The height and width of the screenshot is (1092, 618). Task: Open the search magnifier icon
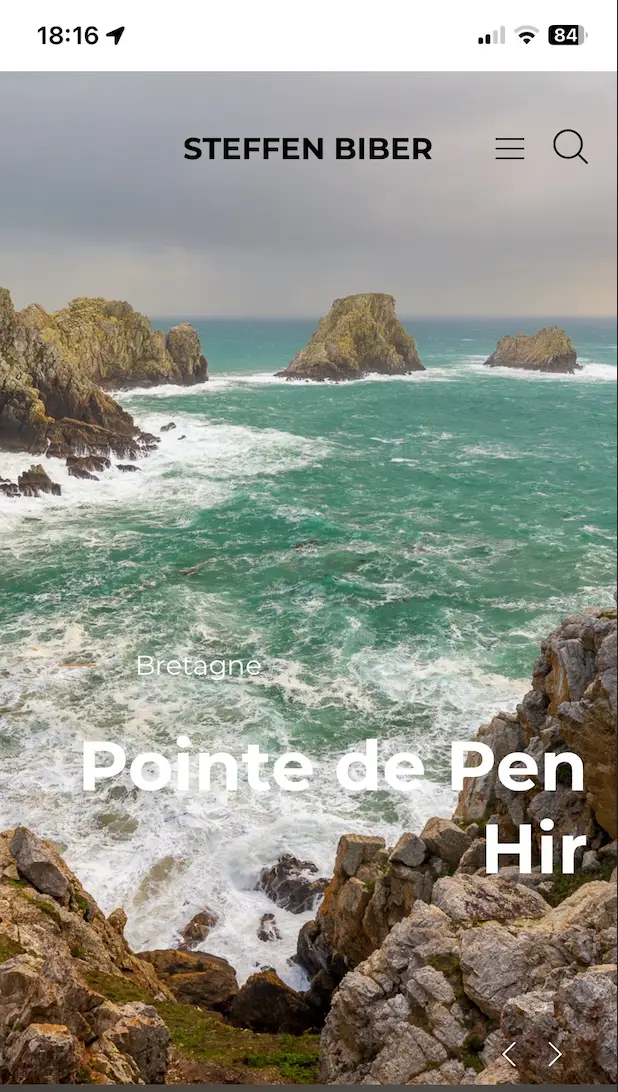[x=571, y=147]
